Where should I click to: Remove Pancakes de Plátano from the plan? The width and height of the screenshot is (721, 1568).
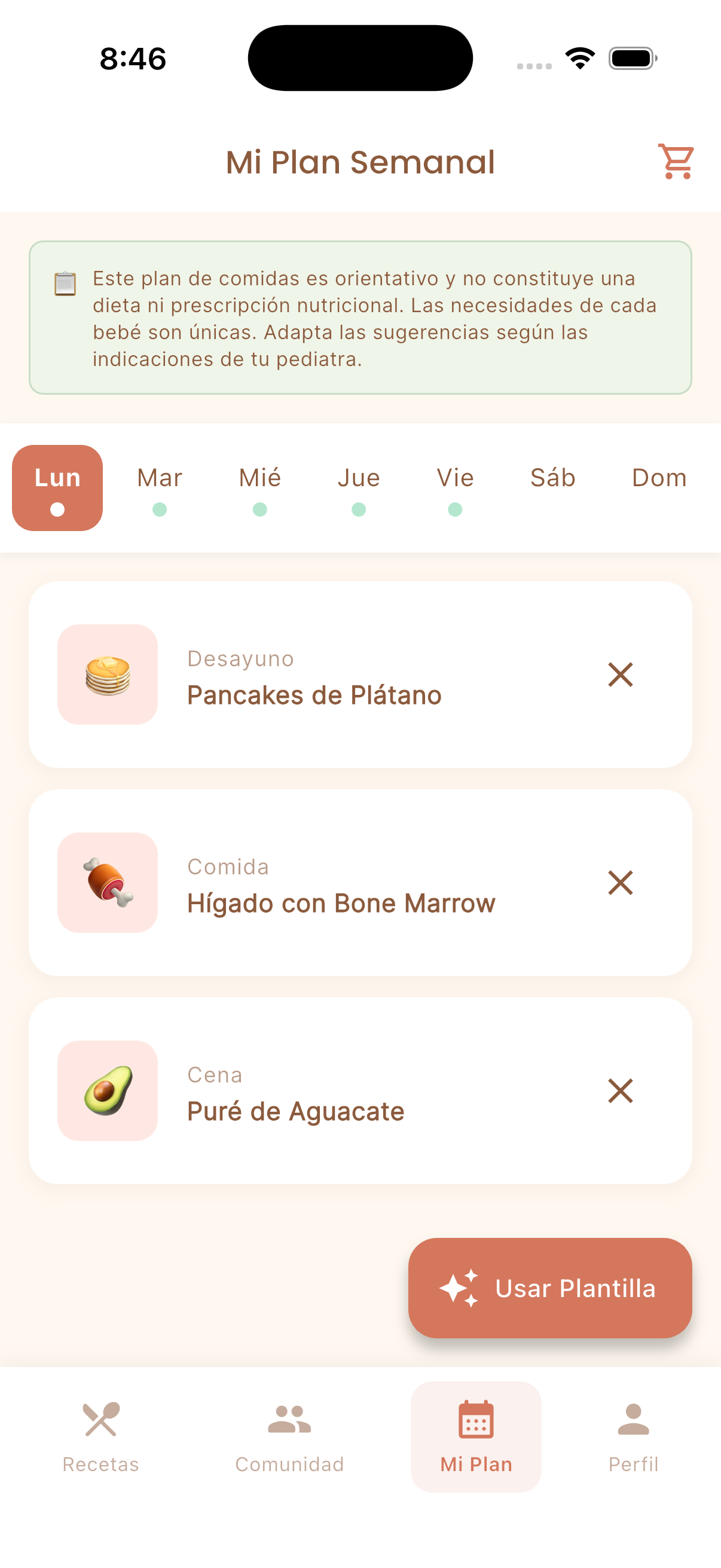pyautogui.click(x=620, y=676)
